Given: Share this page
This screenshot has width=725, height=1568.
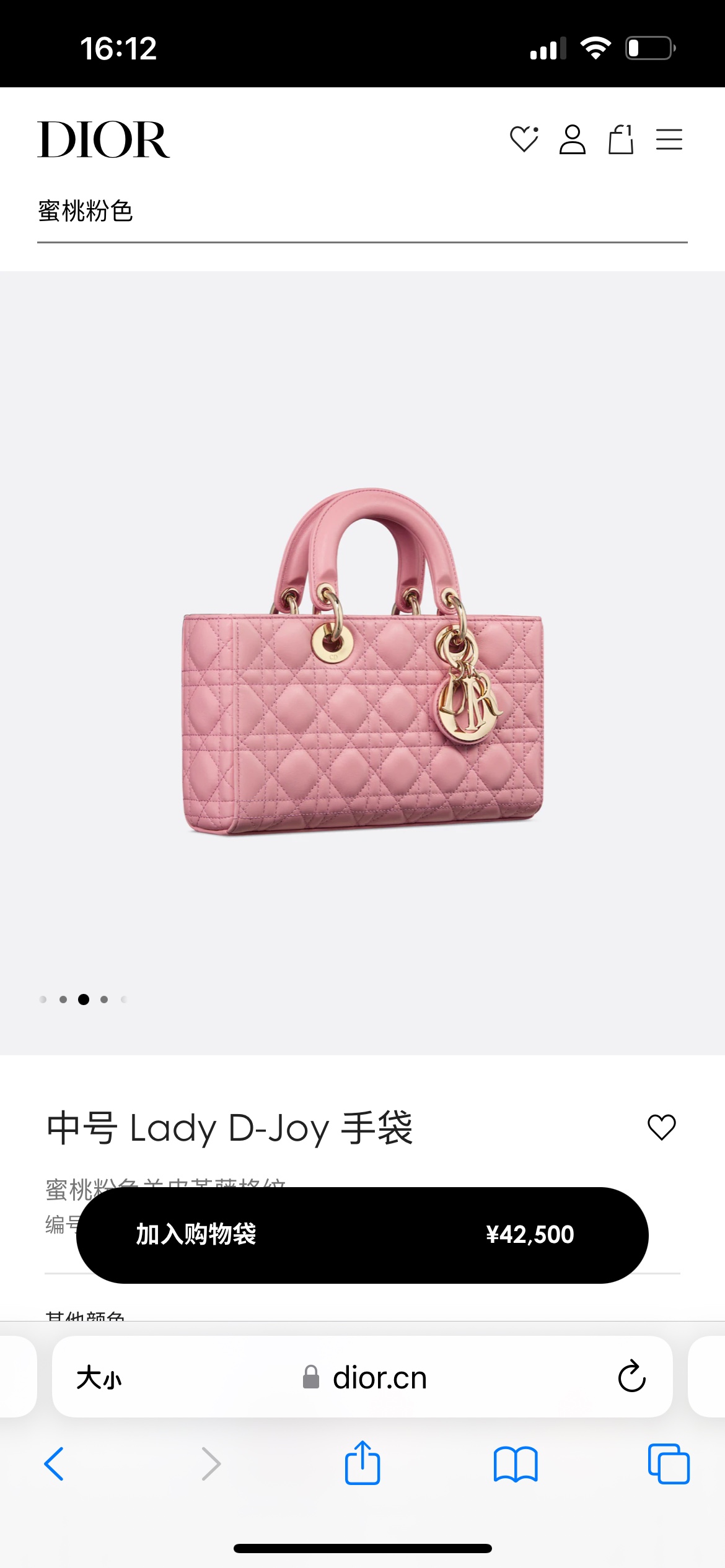Looking at the screenshot, I should tap(362, 1463).
